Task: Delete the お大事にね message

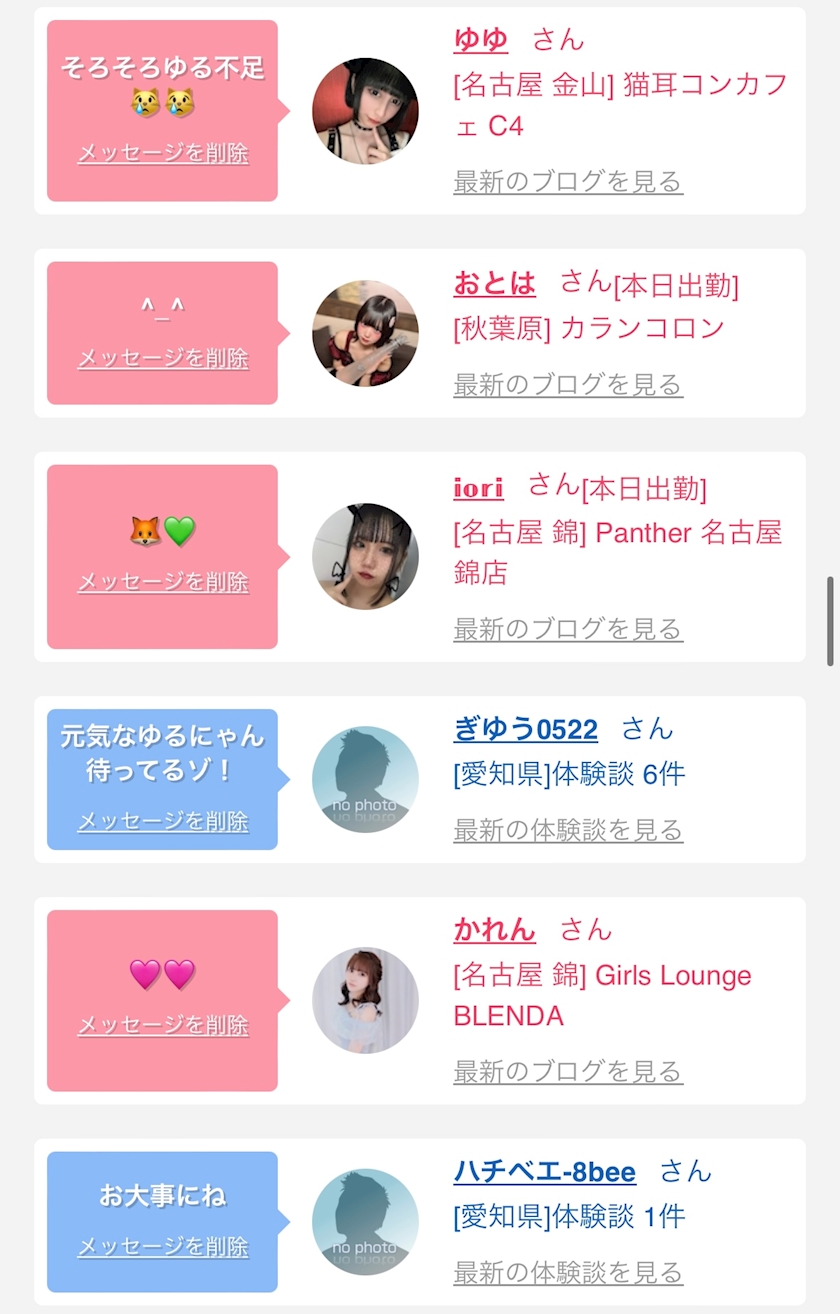Action: [163, 1247]
